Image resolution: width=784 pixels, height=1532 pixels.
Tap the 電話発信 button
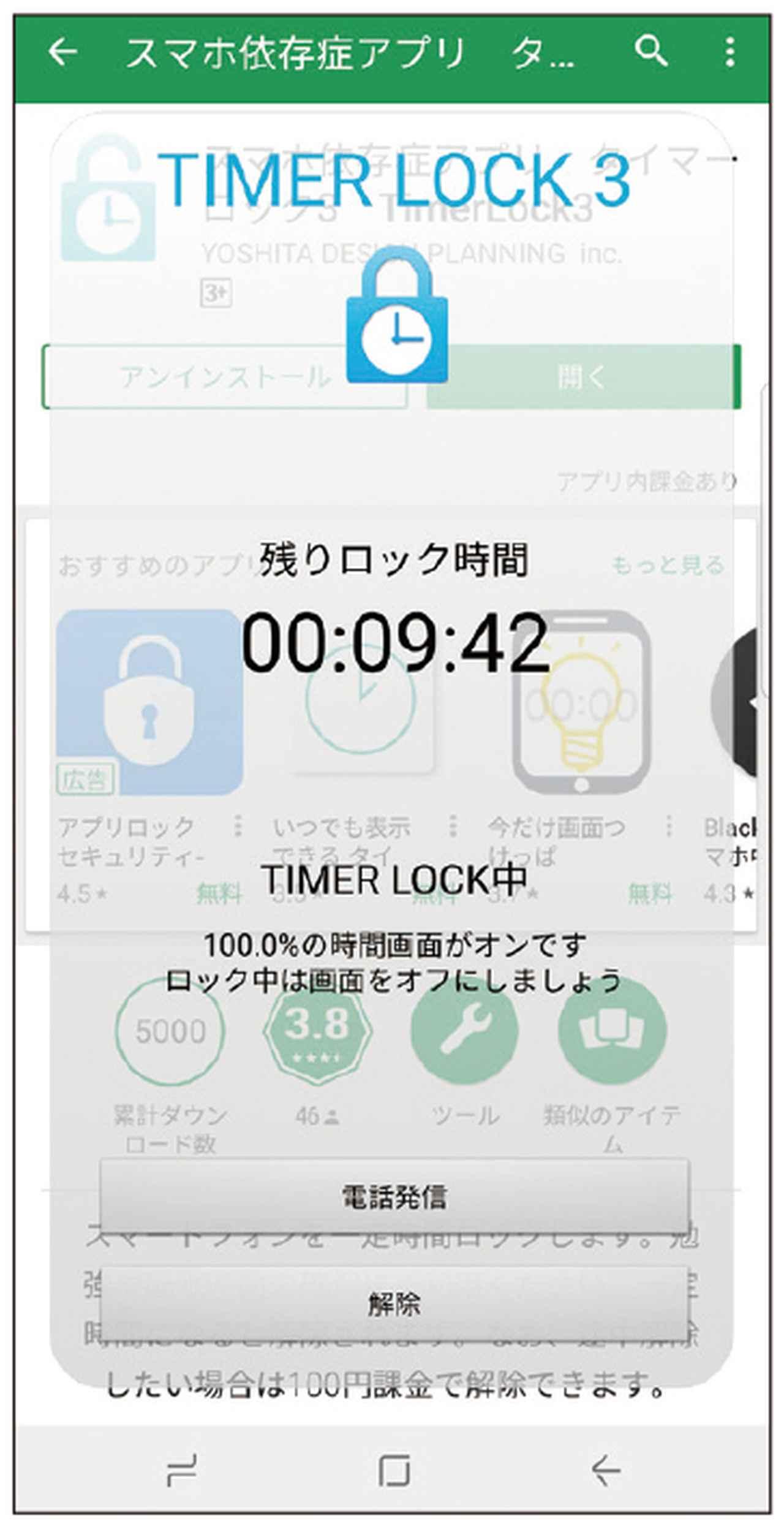(x=394, y=1196)
